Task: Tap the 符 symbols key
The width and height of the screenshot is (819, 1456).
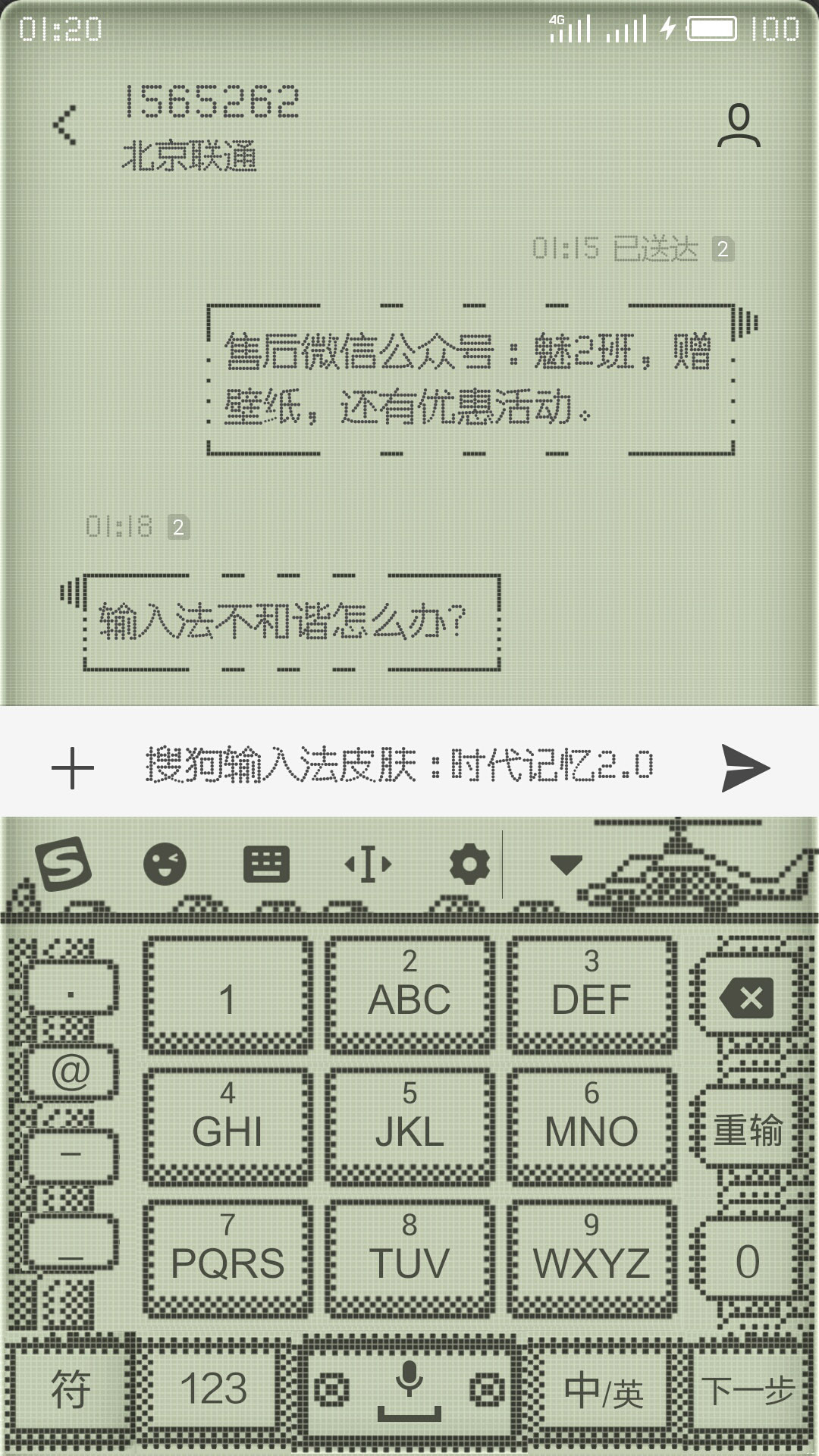Action: click(x=70, y=1389)
